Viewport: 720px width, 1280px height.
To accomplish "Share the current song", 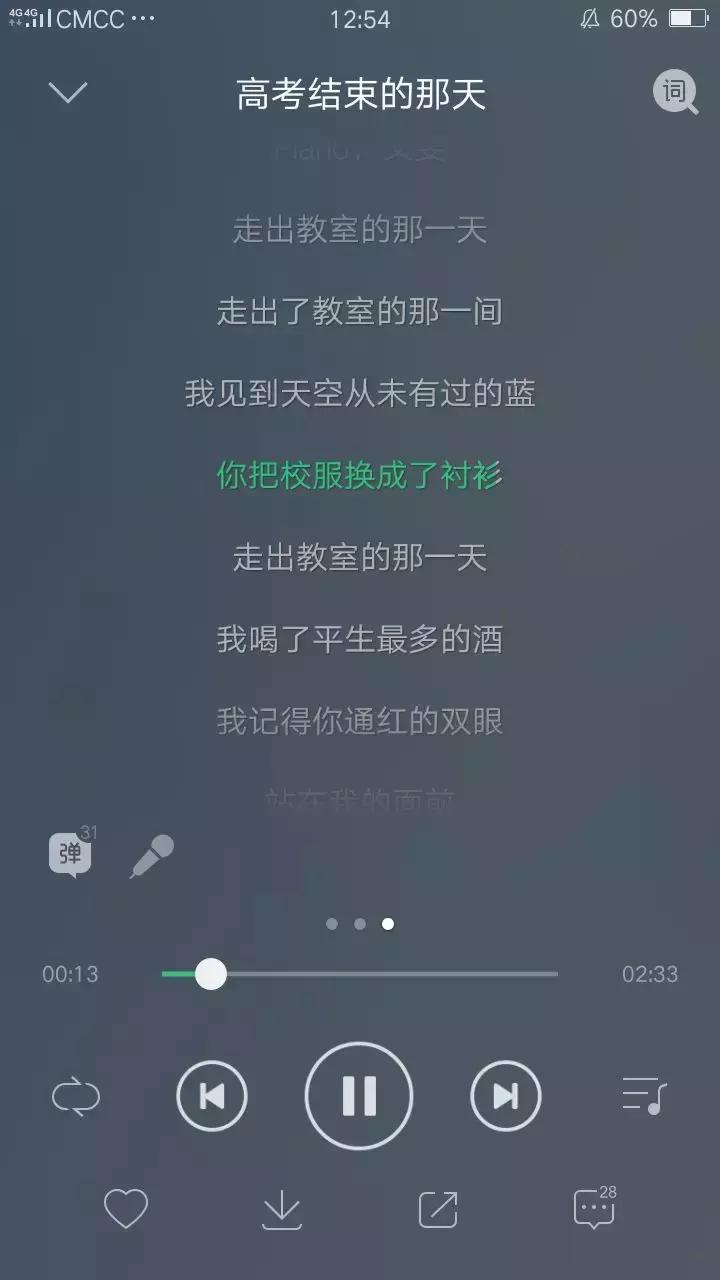I will 436,1211.
